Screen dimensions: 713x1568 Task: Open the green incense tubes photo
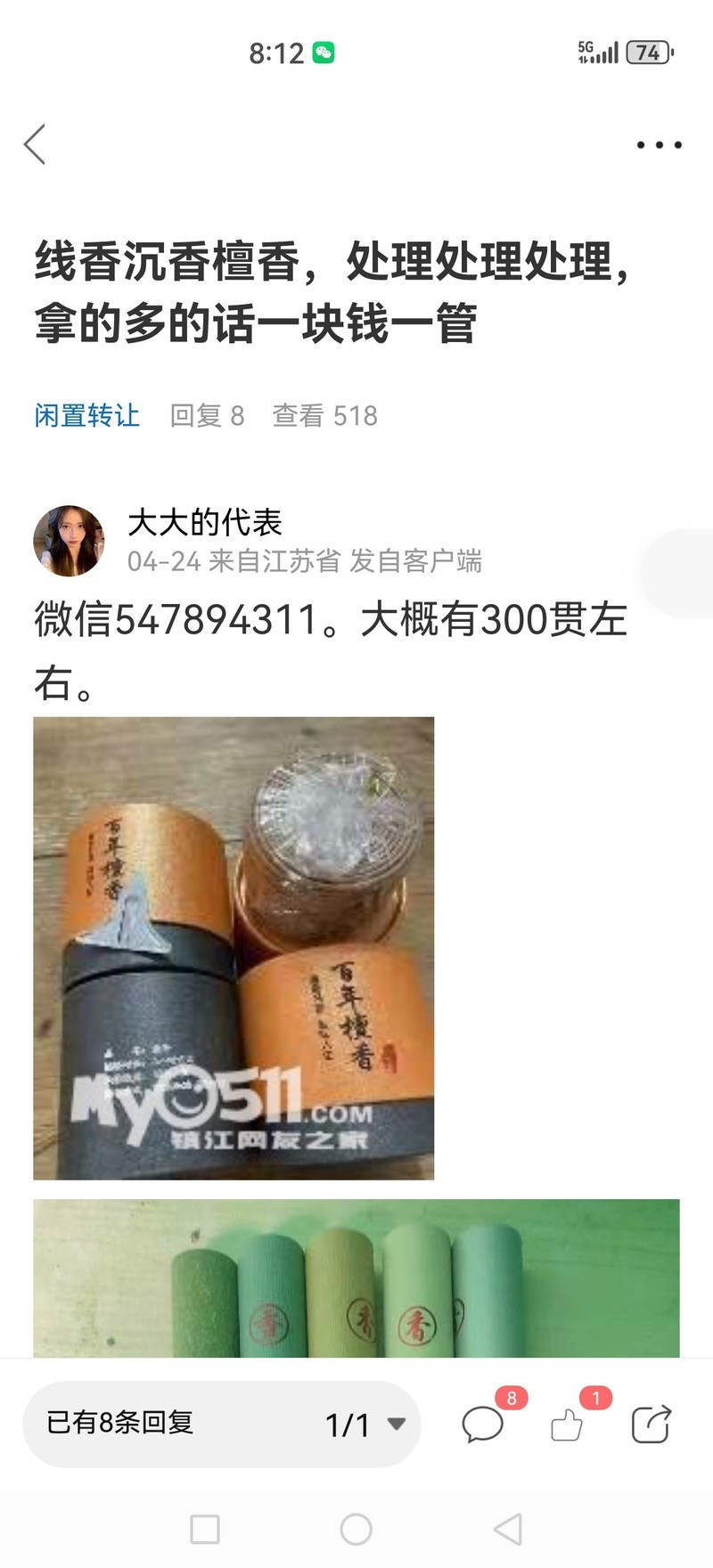pyautogui.click(x=356, y=1278)
